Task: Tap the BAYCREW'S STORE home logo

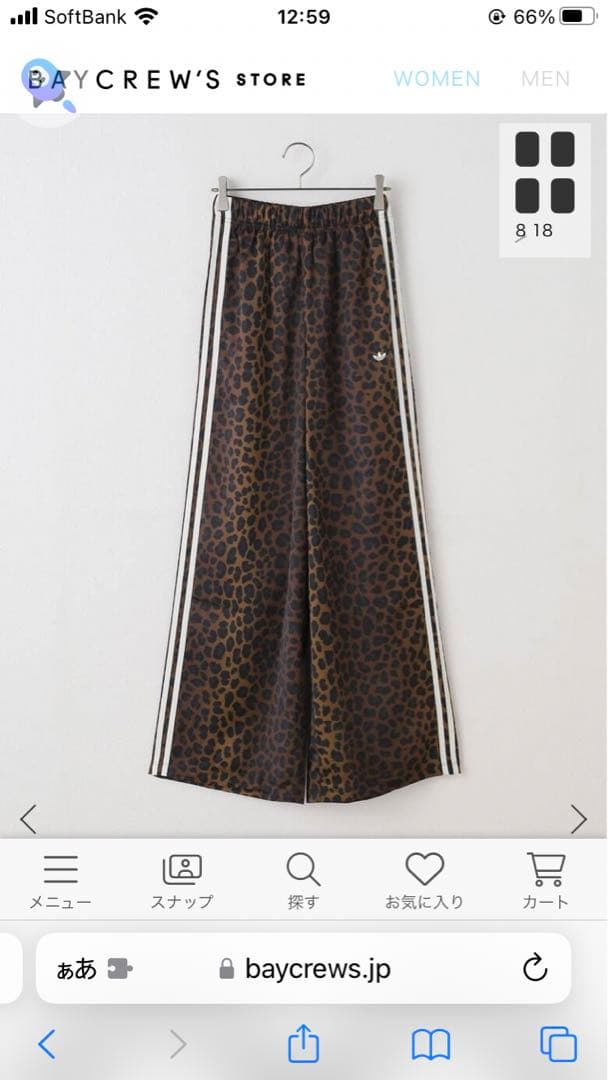Action: (x=166, y=79)
